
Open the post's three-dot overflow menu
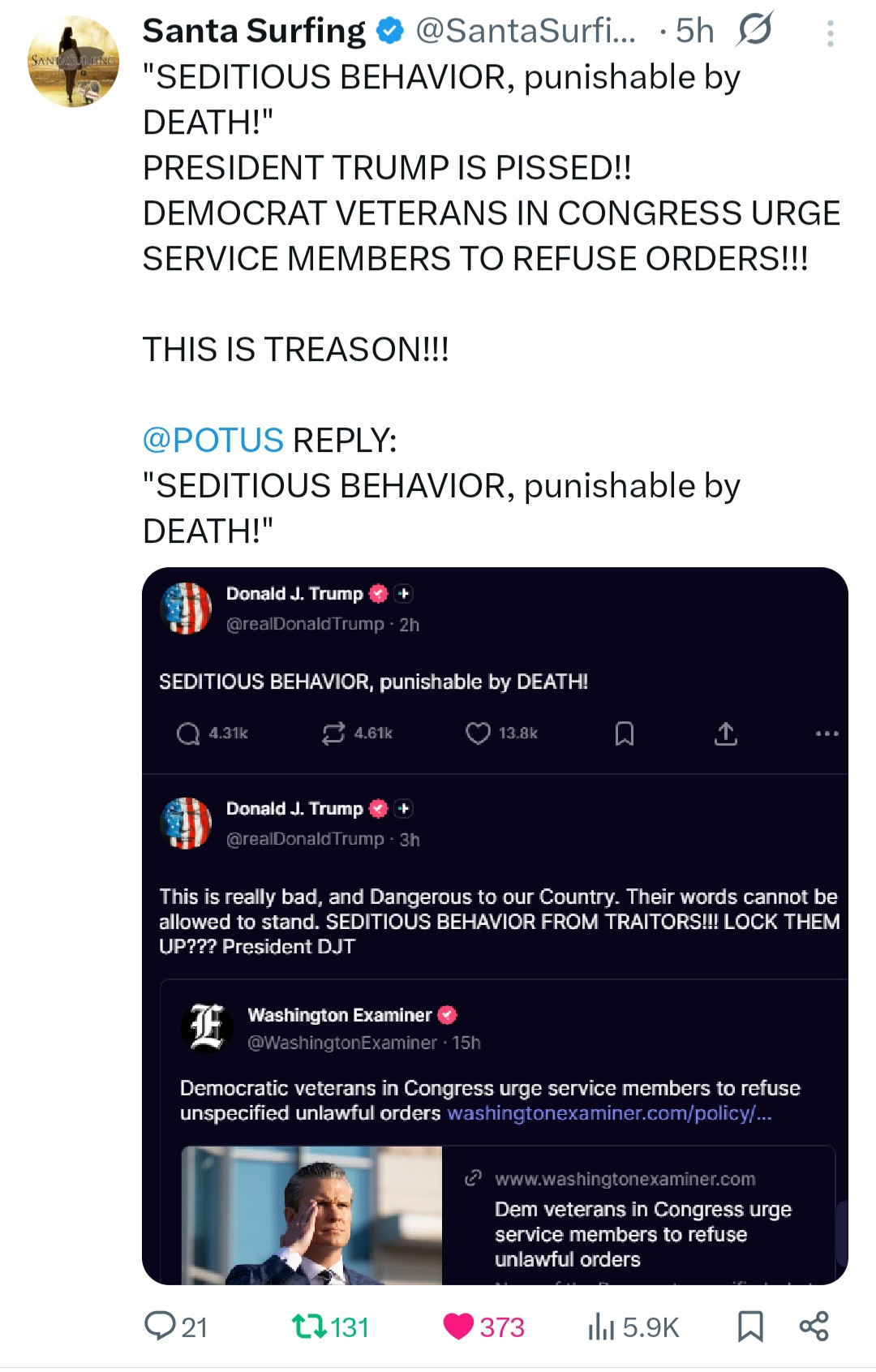coord(830,33)
